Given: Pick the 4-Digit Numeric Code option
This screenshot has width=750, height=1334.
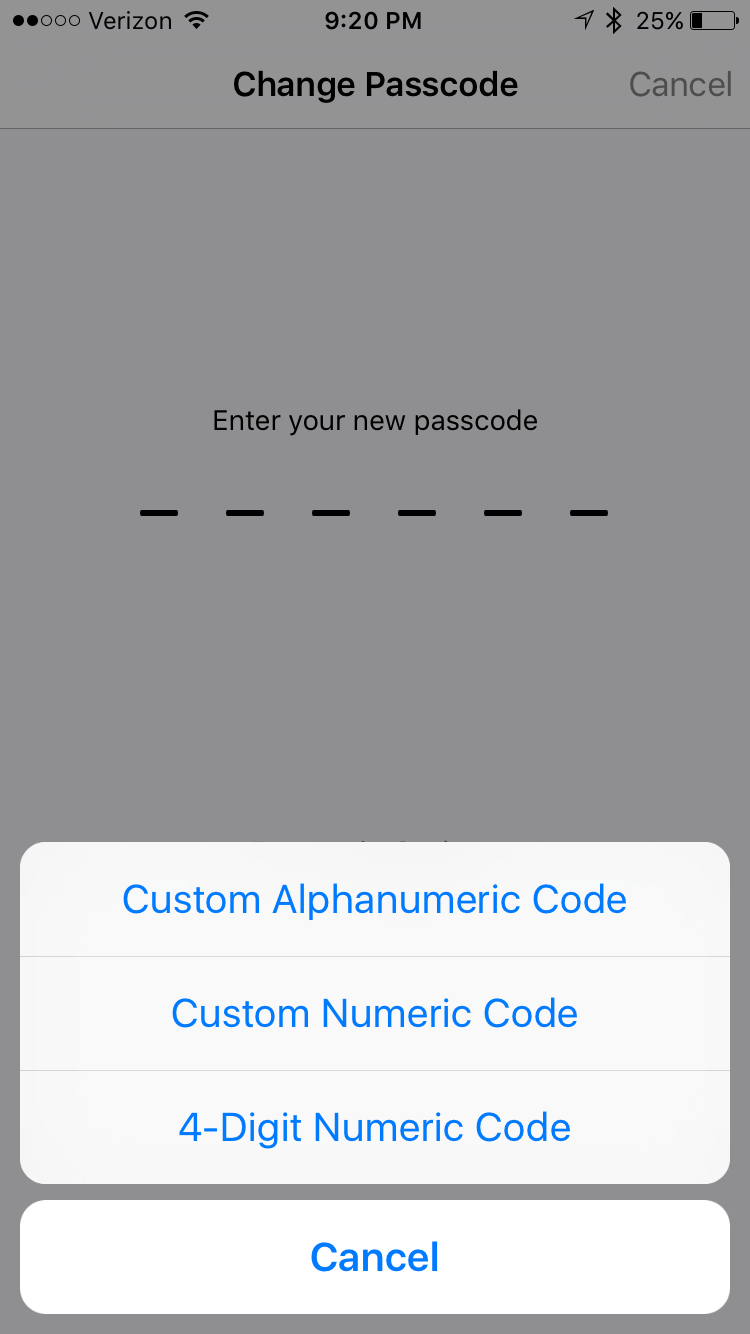Looking at the screenshot, I should [x=375, y=1127].
